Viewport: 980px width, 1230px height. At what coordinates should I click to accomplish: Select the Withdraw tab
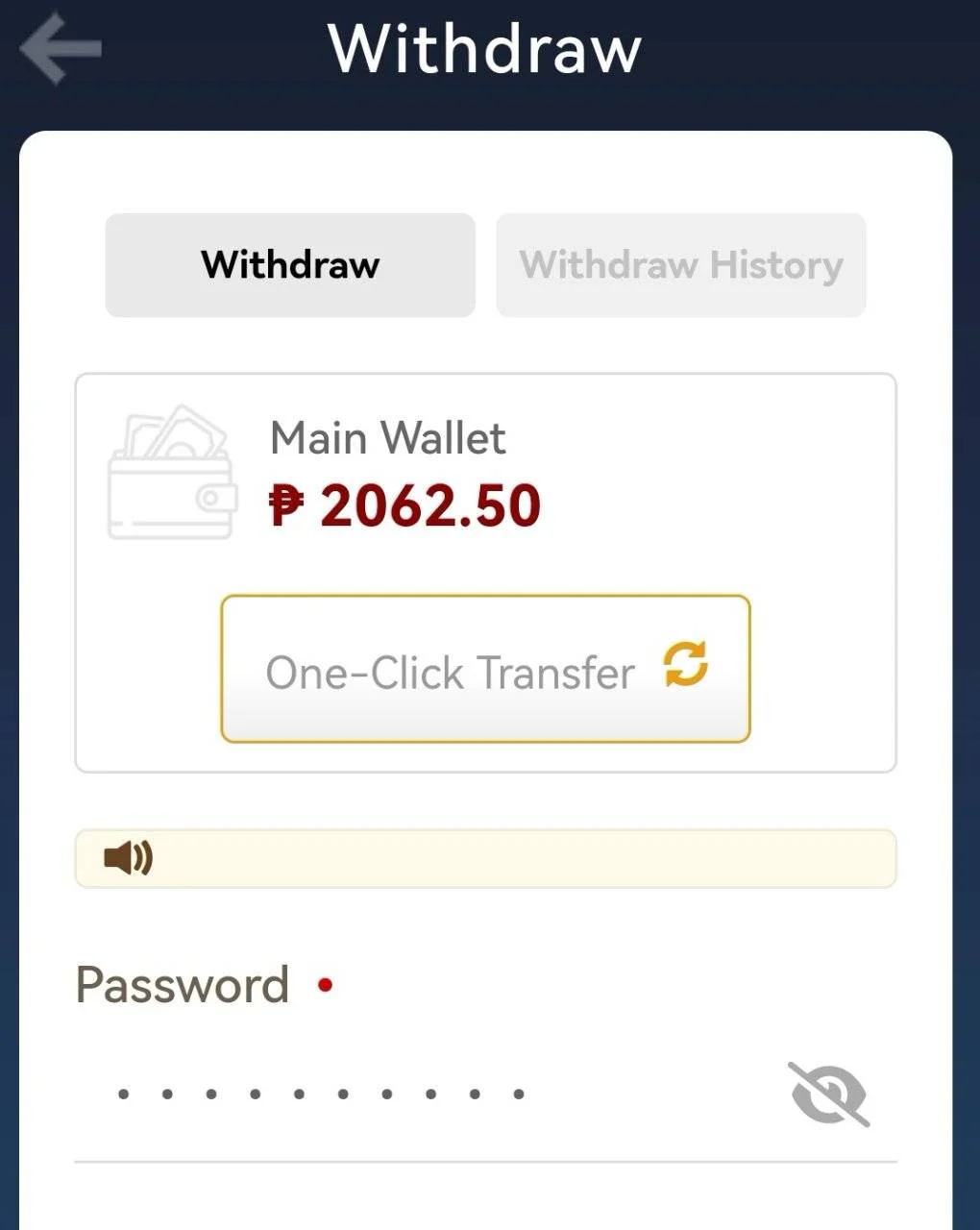(x=290, y=265)
